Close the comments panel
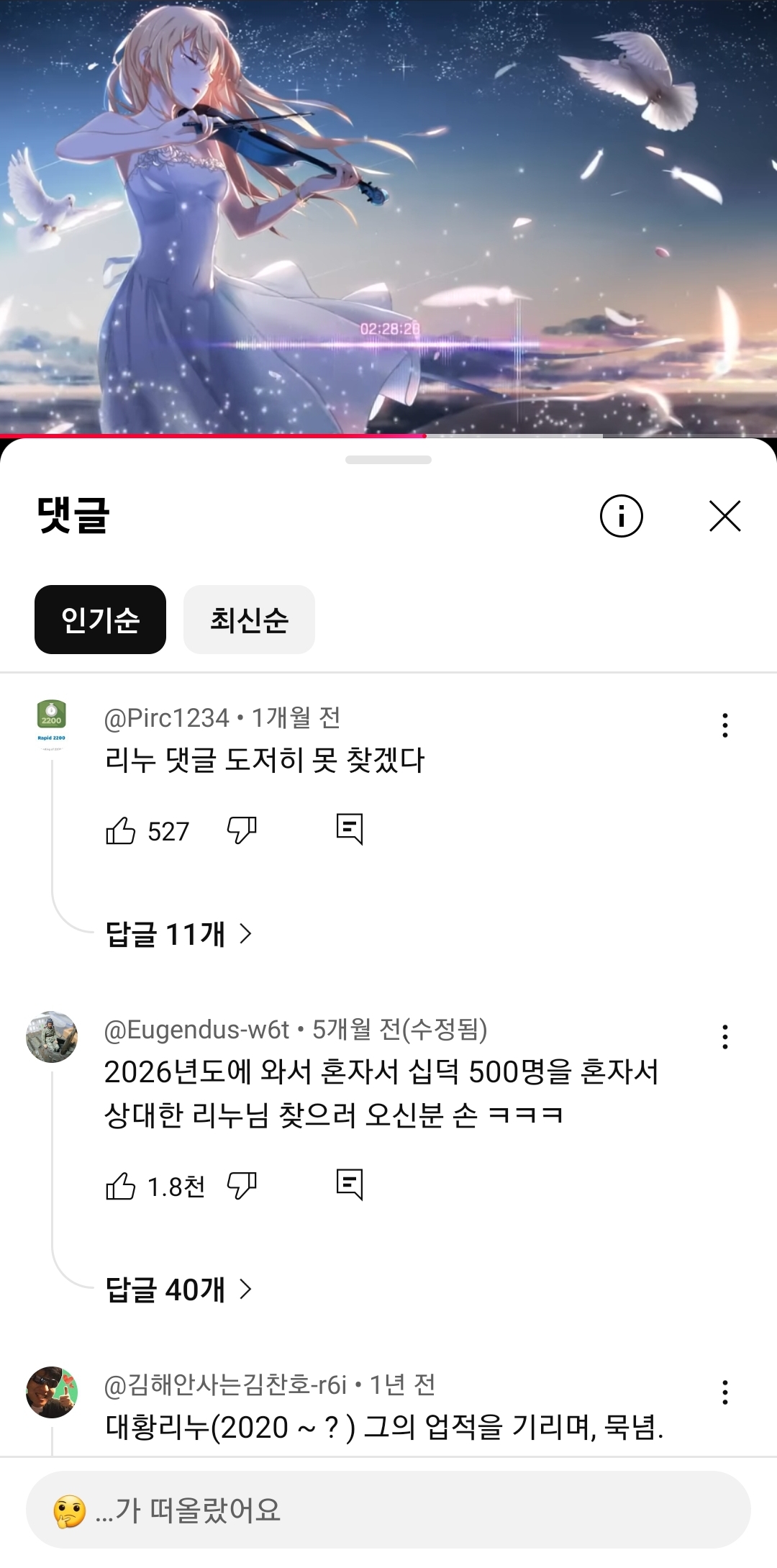This screenshot has width=777, height=1568. [724, 516]
